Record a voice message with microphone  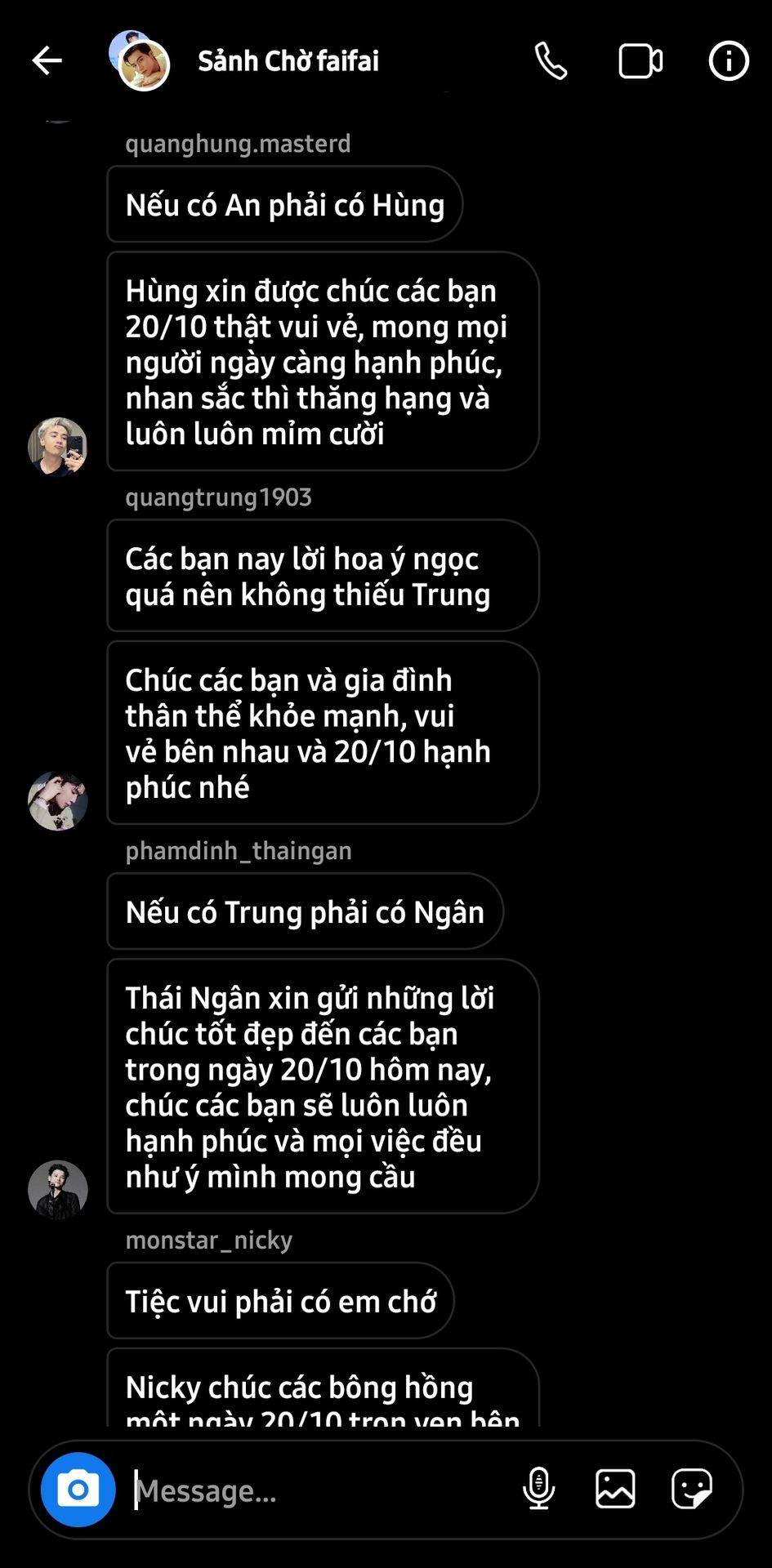(539, 1489)
